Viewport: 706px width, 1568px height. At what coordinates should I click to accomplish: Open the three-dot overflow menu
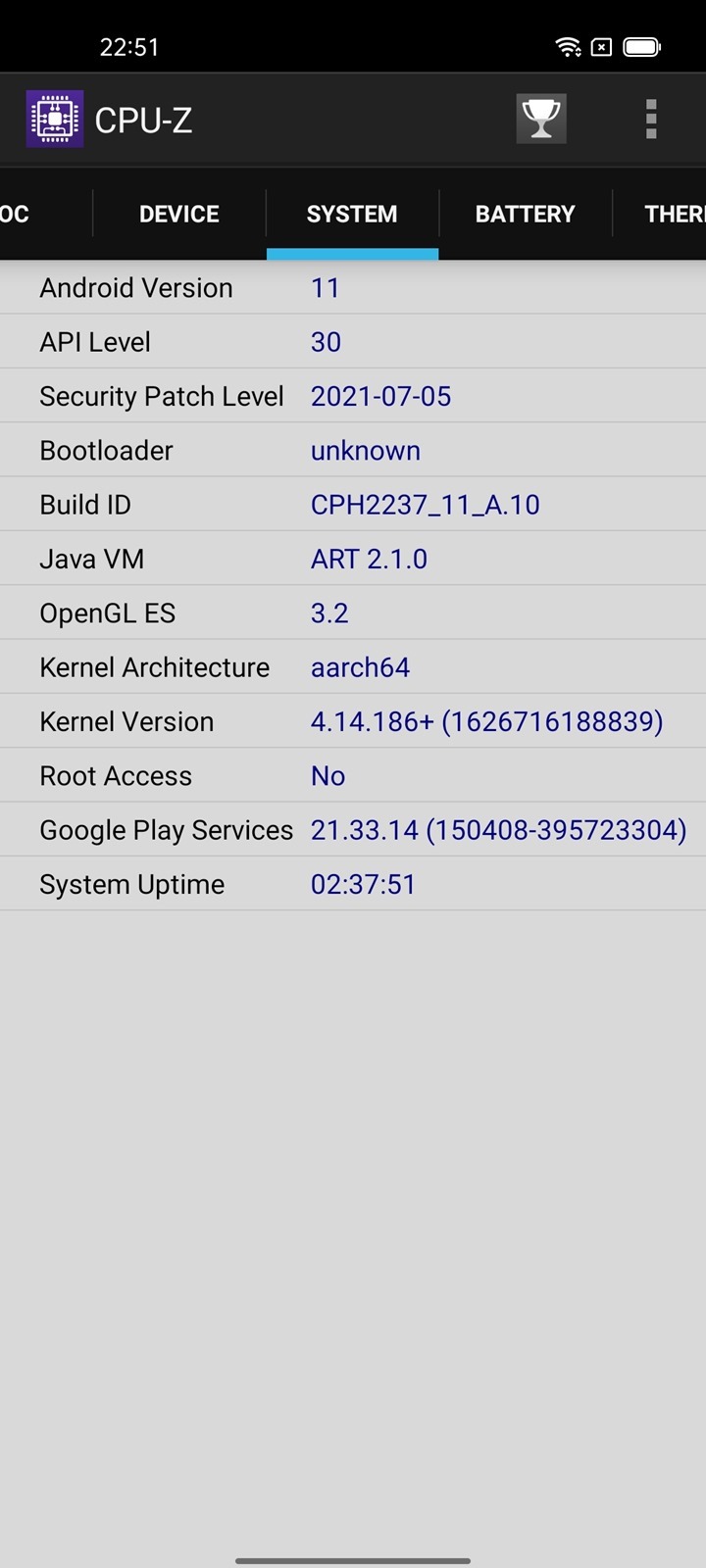[651, 119]
